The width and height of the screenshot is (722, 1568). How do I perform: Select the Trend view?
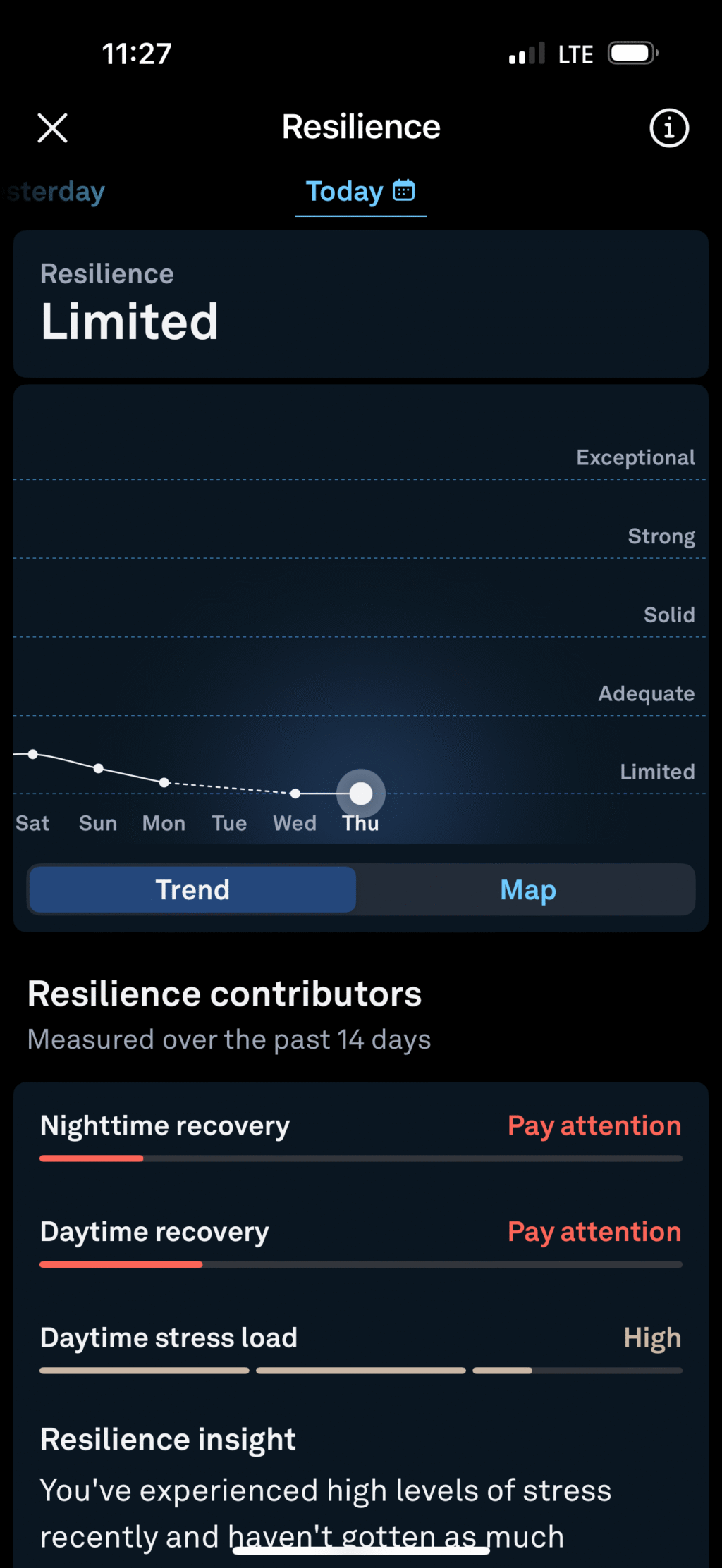pyautogui.click(x=192, y=890)
